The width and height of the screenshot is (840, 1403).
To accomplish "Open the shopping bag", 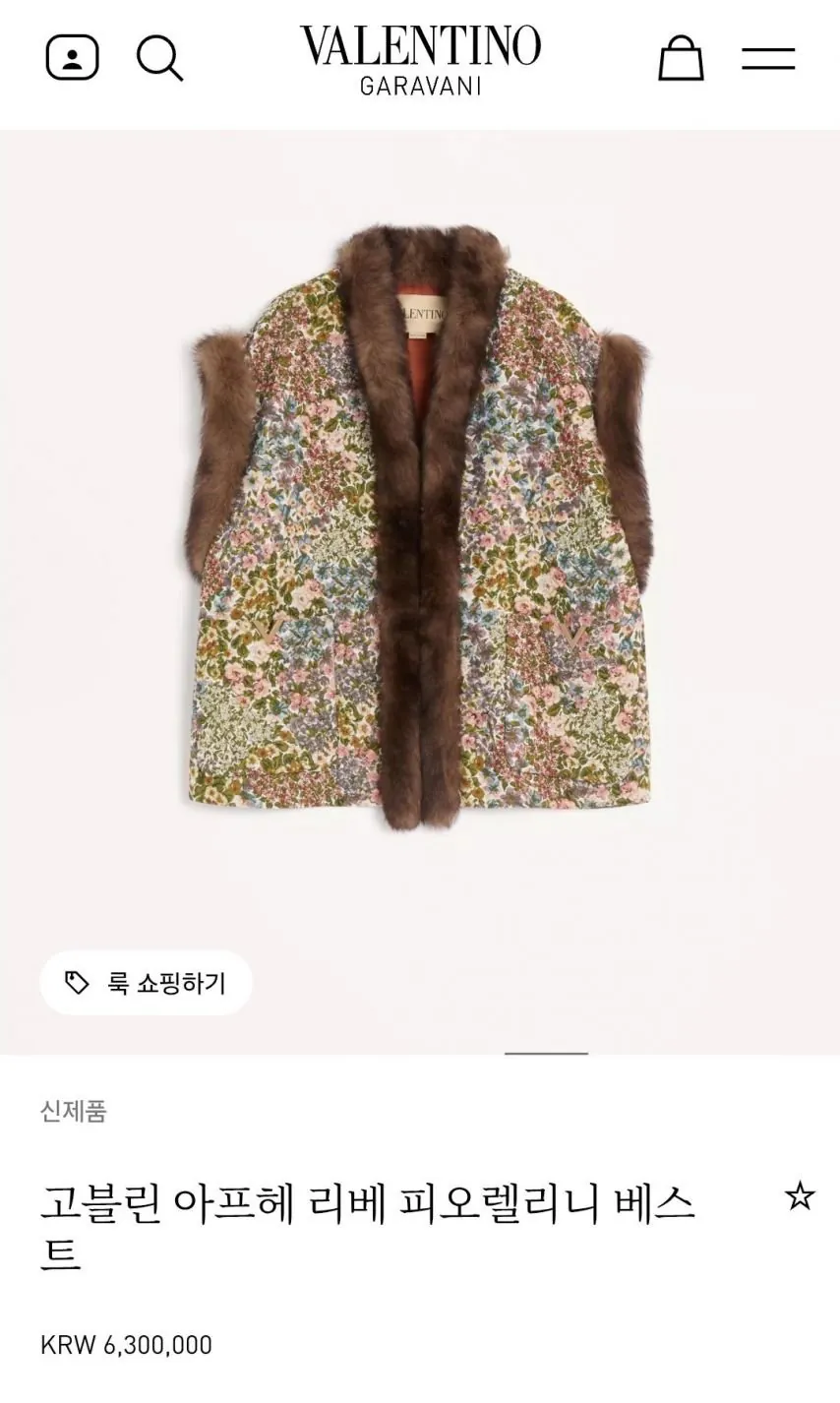I will click(x=681, y=58).
